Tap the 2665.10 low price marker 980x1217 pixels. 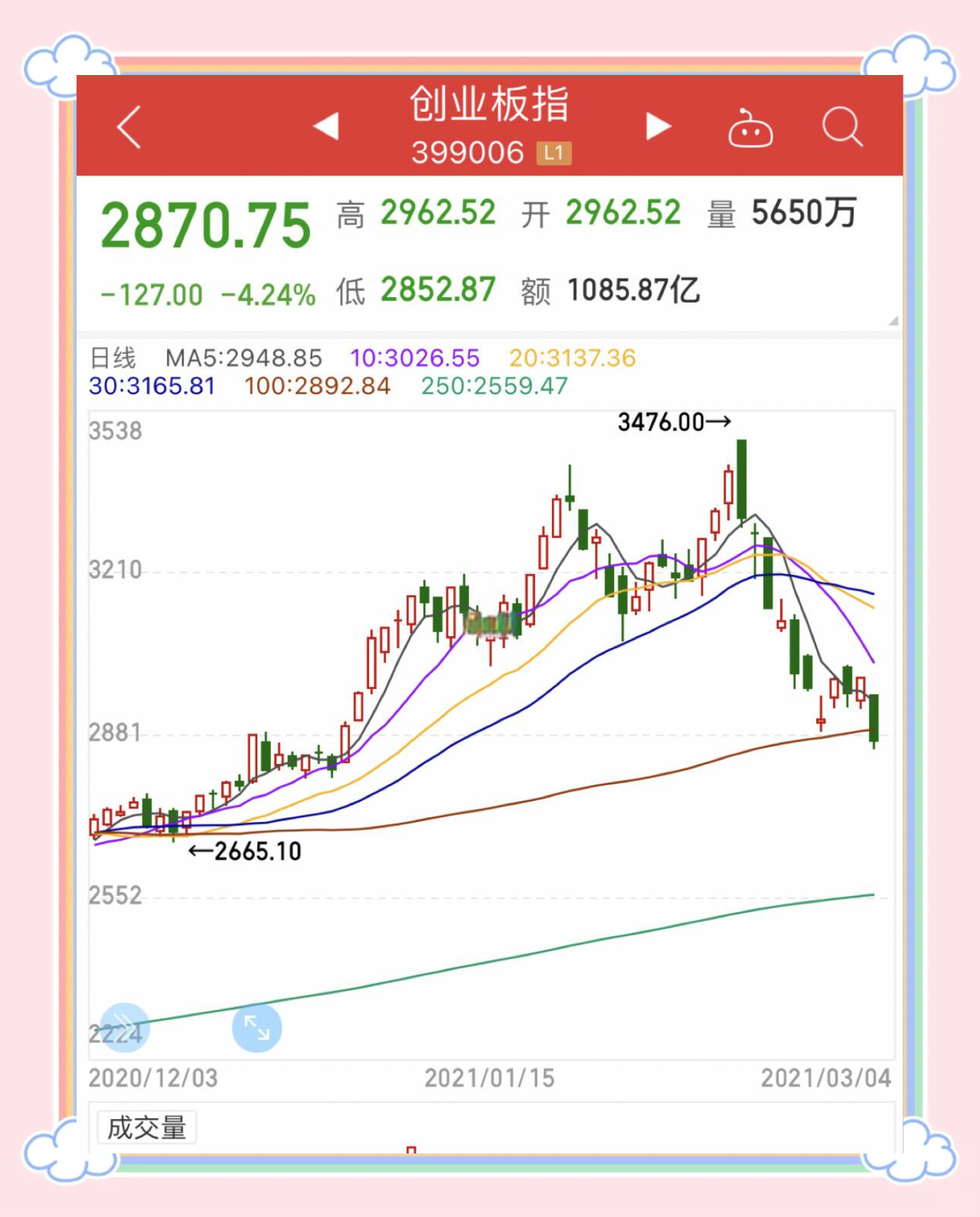243,850
